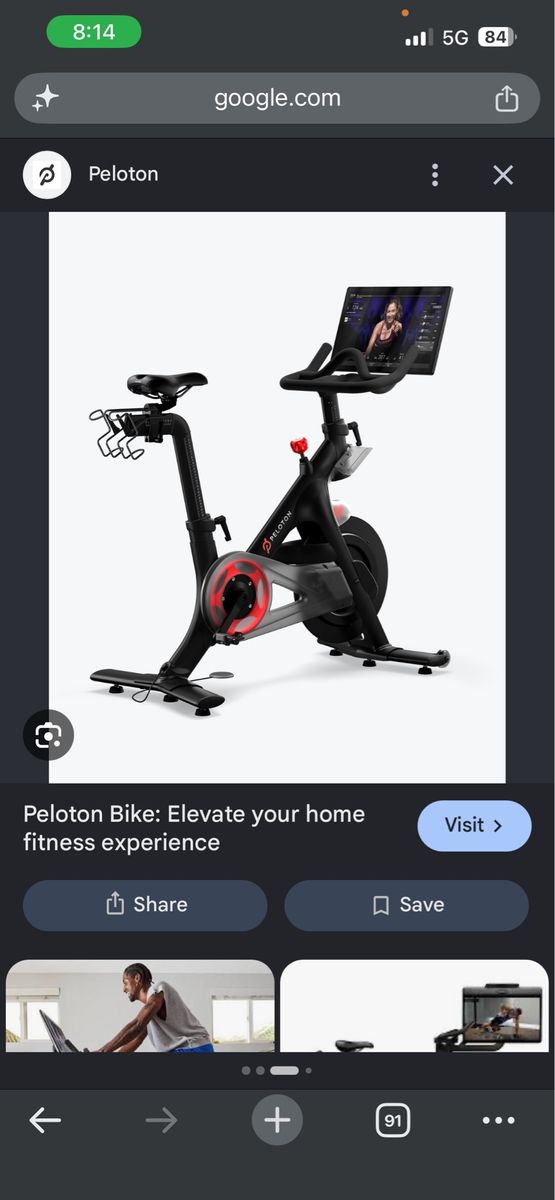Tap the google.com address bar
This screenshot has height=1200, width=555.
pyautogui.click(x=277, y=98)
